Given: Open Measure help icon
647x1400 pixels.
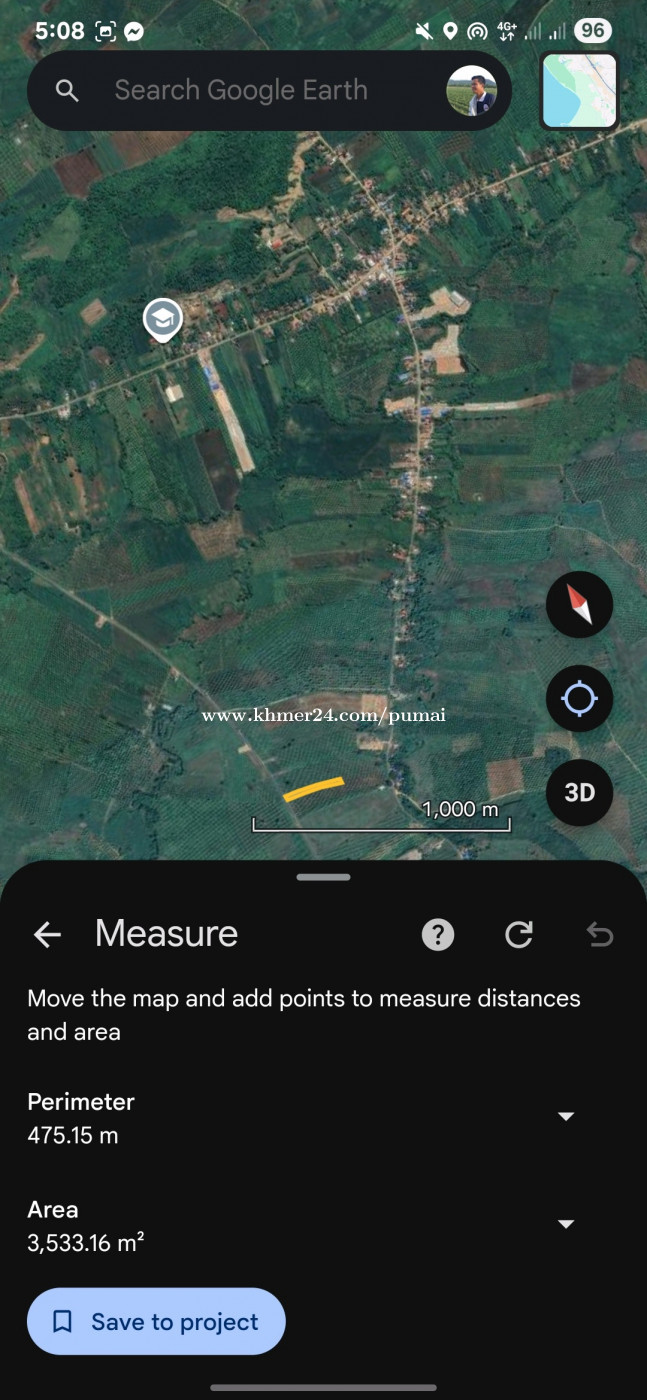Looking at the screenshot, I should point(438,935).
